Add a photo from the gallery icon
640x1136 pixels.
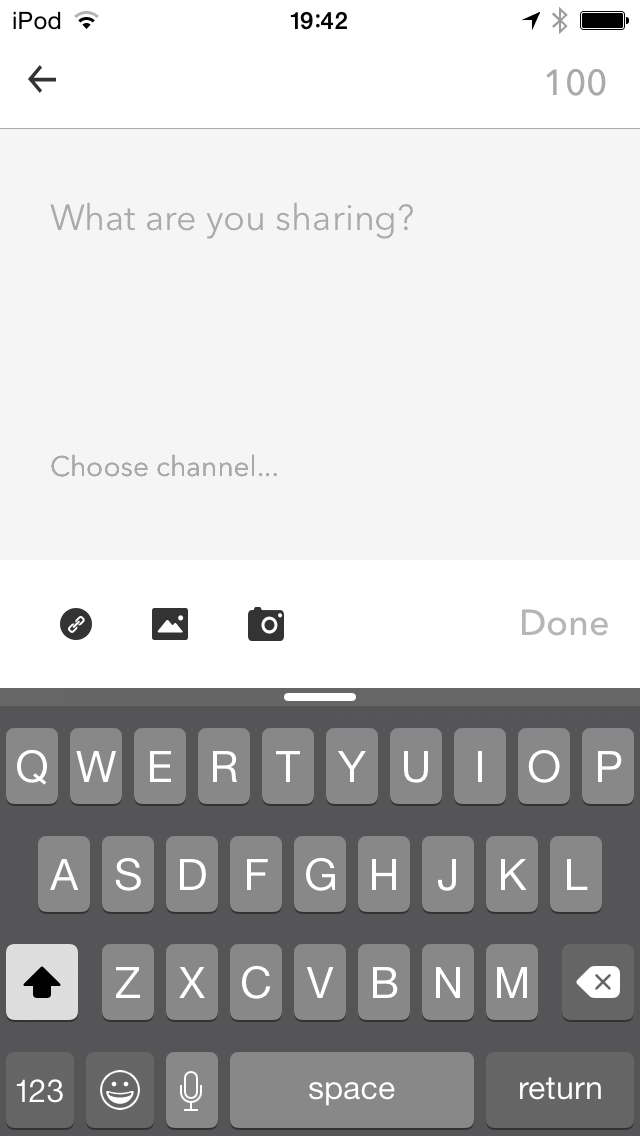pyautogui.click(x=170, y=624)
